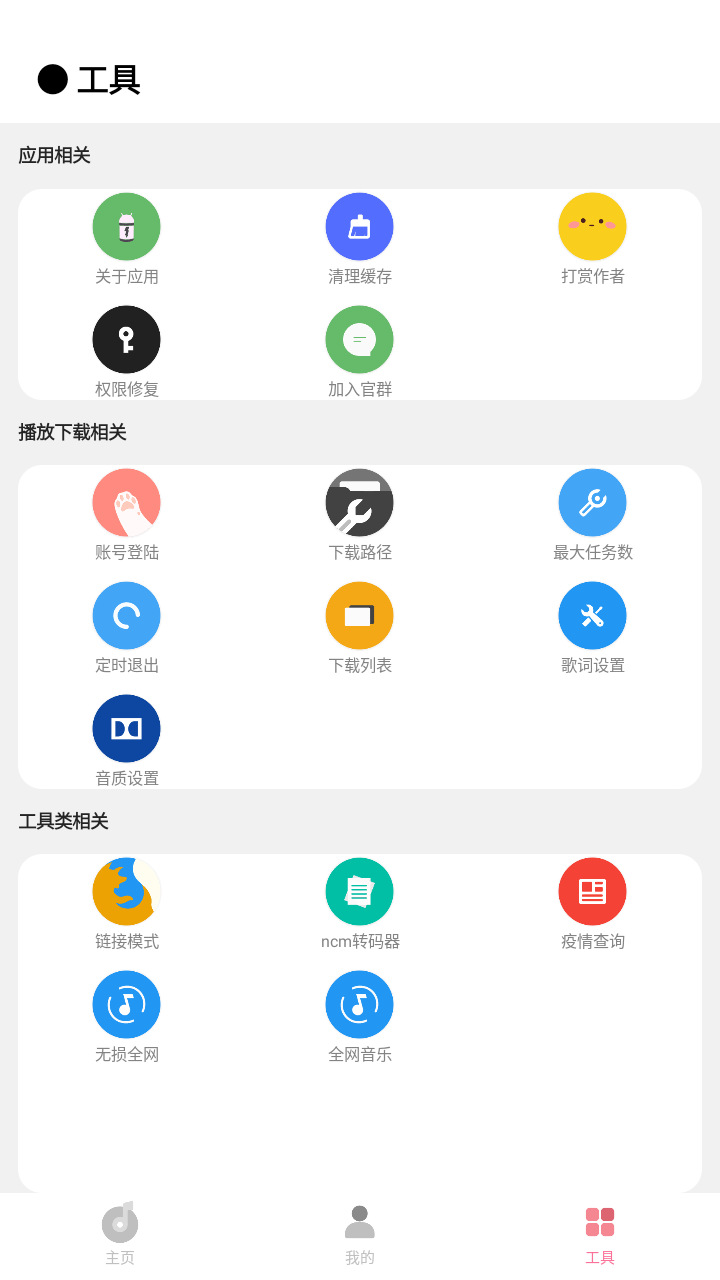Tap the 链接模式 link mode Firefox icon

tap(126, 891)
